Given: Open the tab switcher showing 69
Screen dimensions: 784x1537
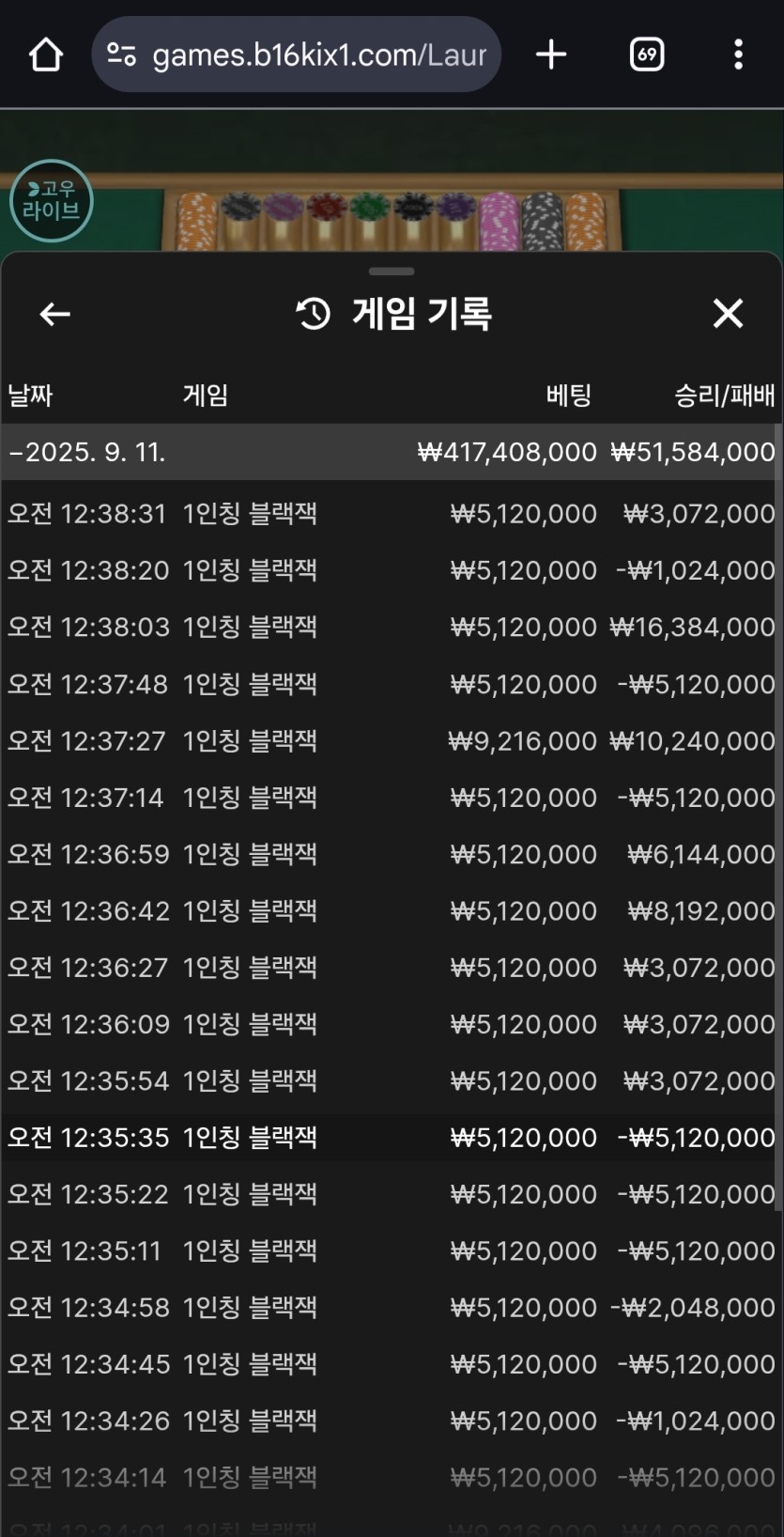Looking at the screenshot, I should [x=646, y=54].
